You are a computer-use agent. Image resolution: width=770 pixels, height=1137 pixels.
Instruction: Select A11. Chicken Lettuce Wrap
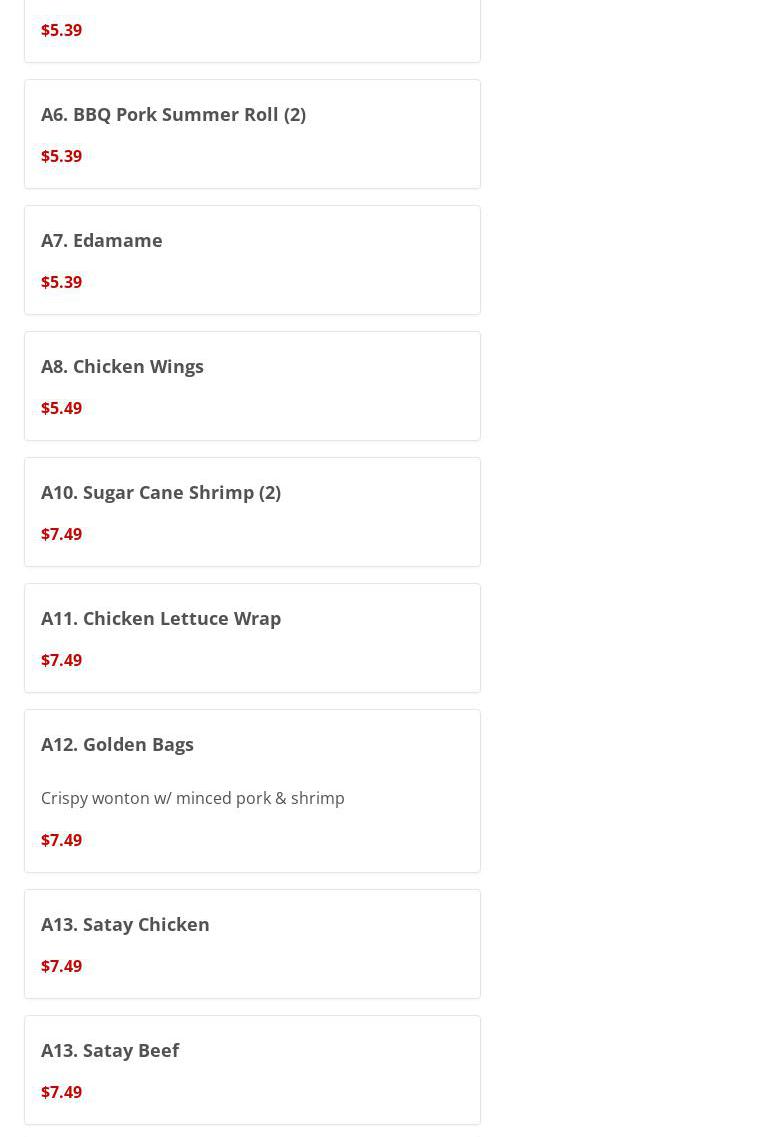252,638
